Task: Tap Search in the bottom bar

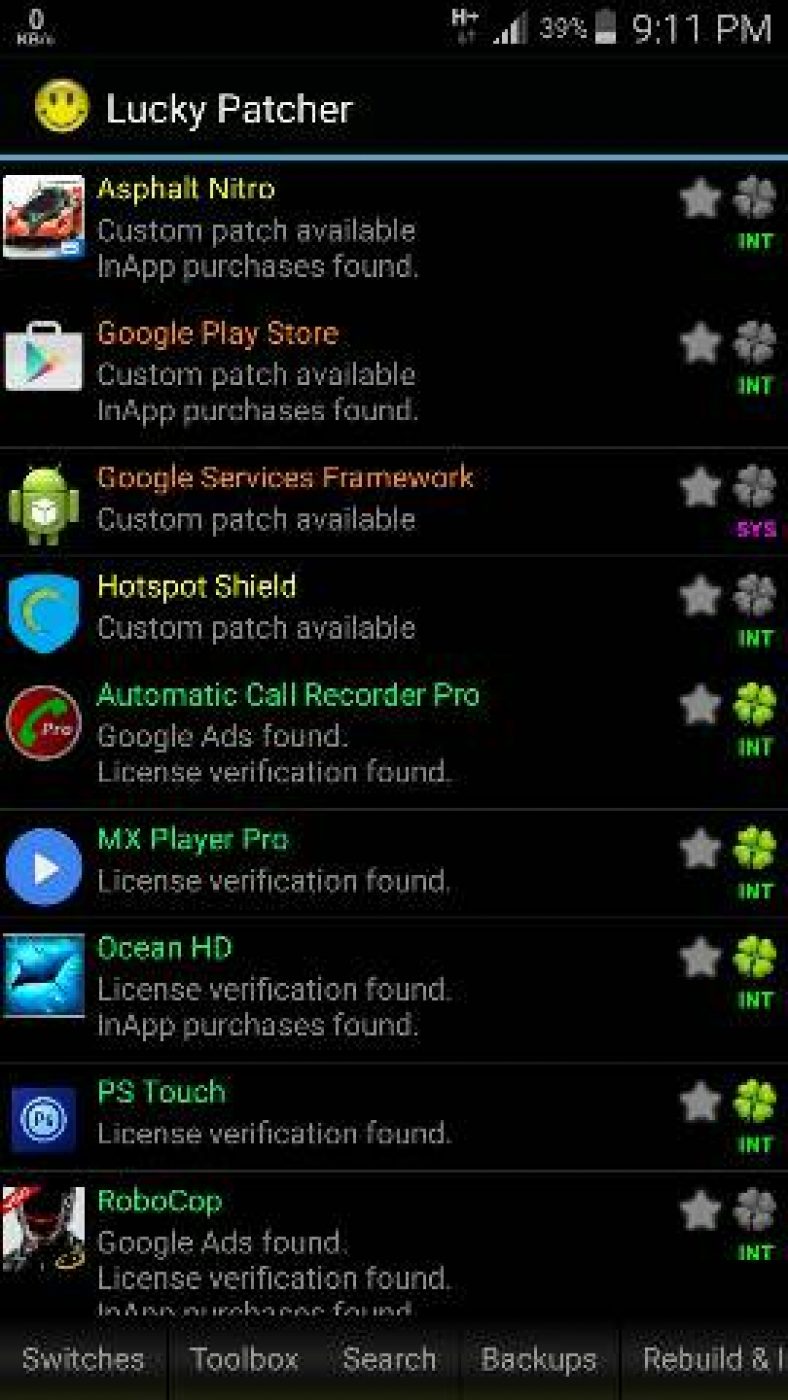Action: 389,1359
